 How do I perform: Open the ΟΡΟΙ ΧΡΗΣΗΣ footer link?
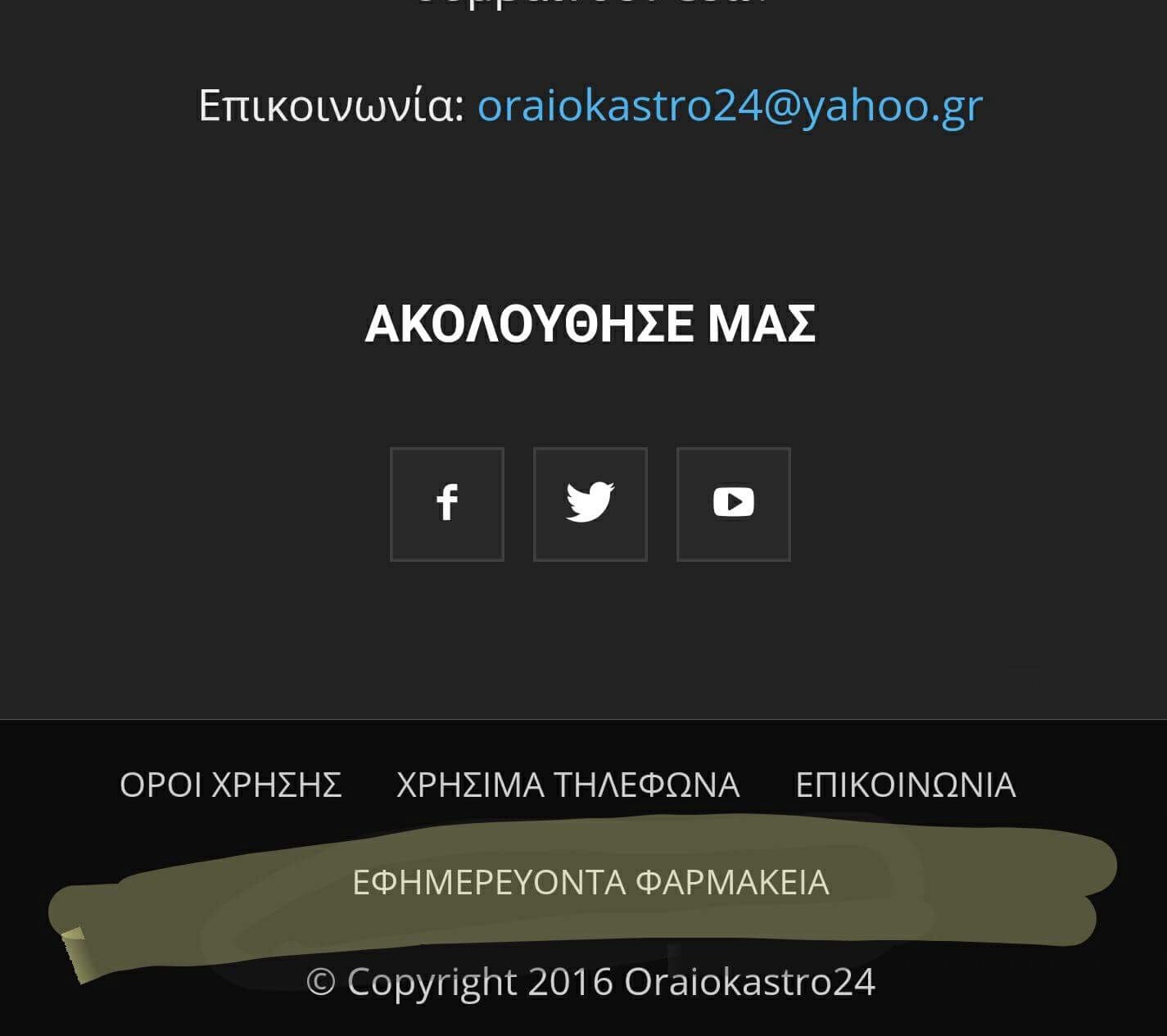231,785
